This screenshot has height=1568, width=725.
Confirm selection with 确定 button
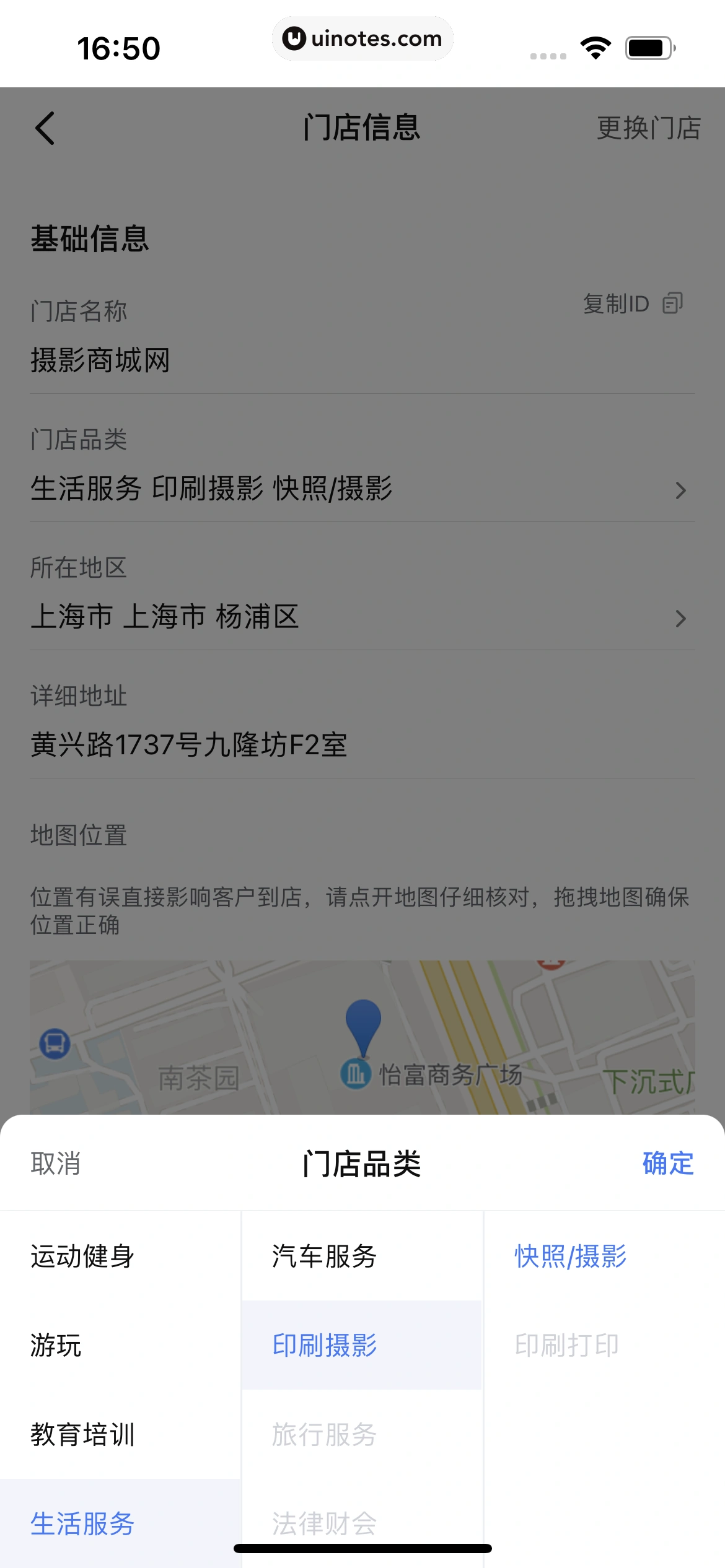pyautogui.click(x=667, y=1164)
